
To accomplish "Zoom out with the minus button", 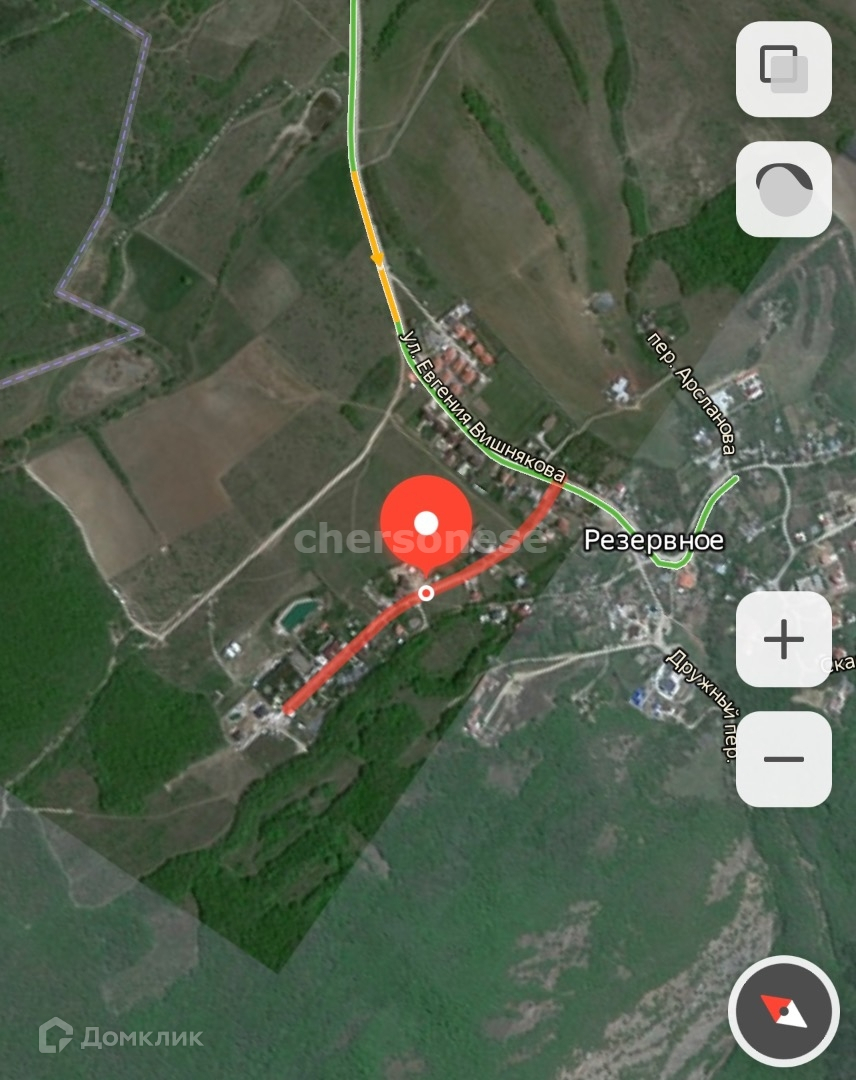I will click(x=784, y=759).
